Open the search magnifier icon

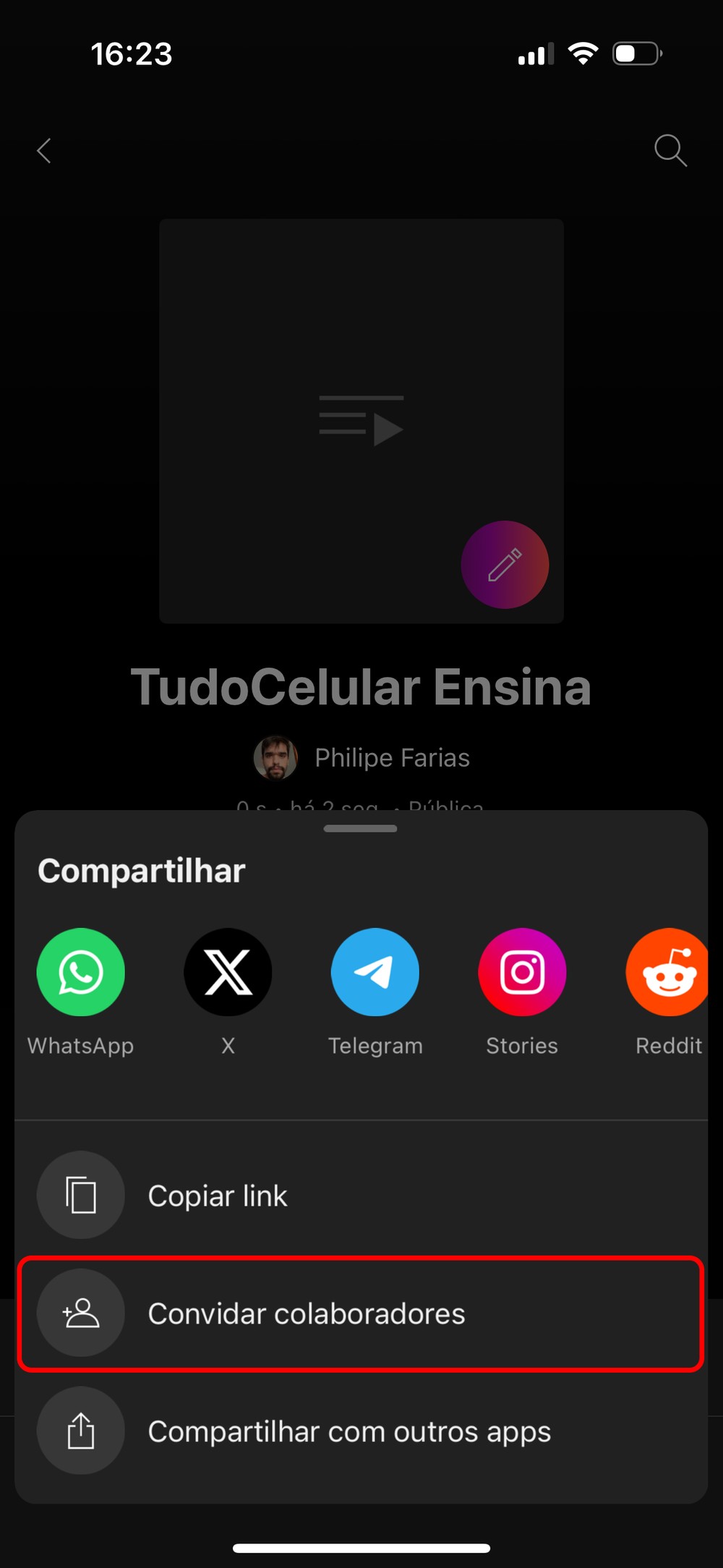pyautogui.click(x=669, y=150)
